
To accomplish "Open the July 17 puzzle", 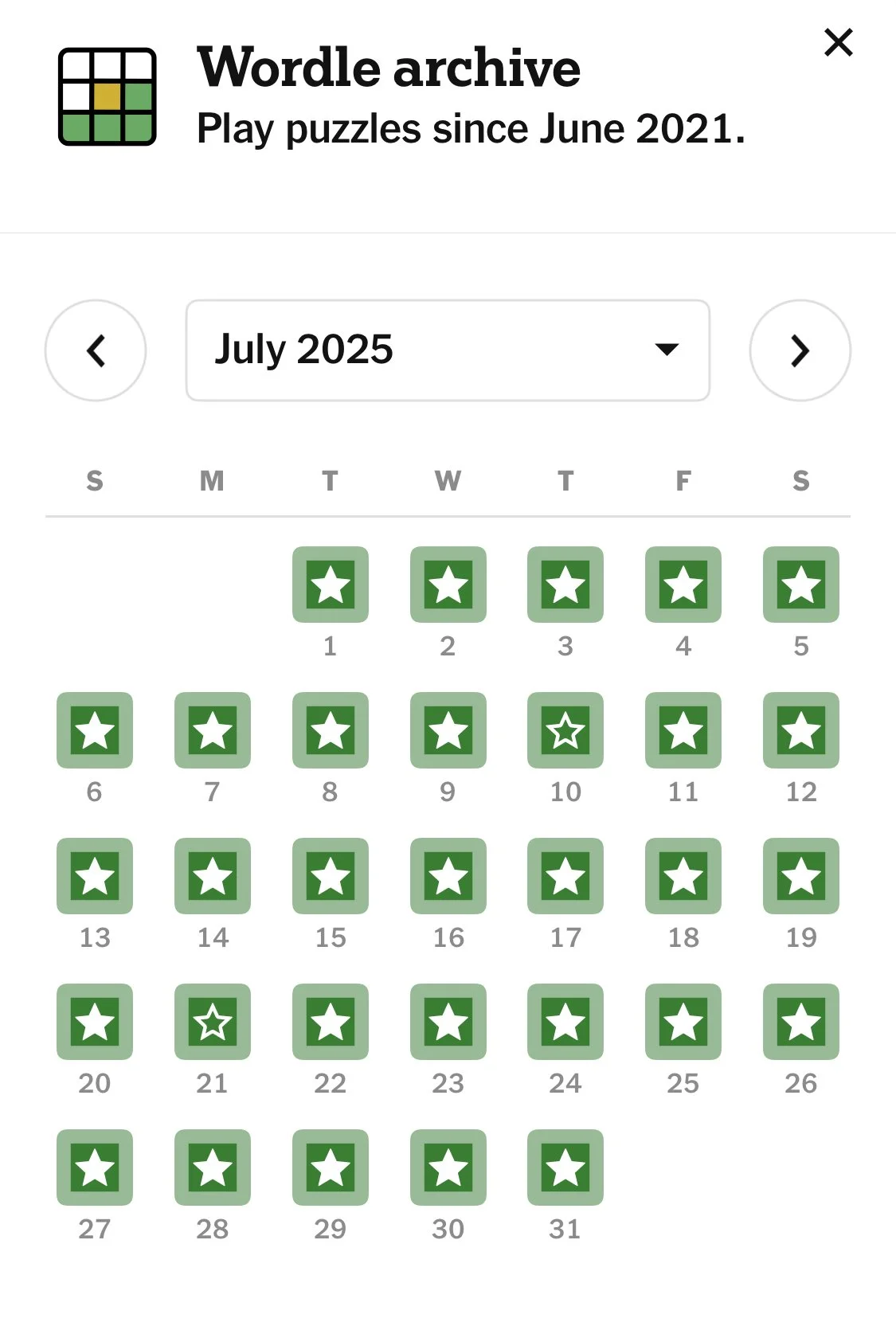I will [x=565, y=876].
